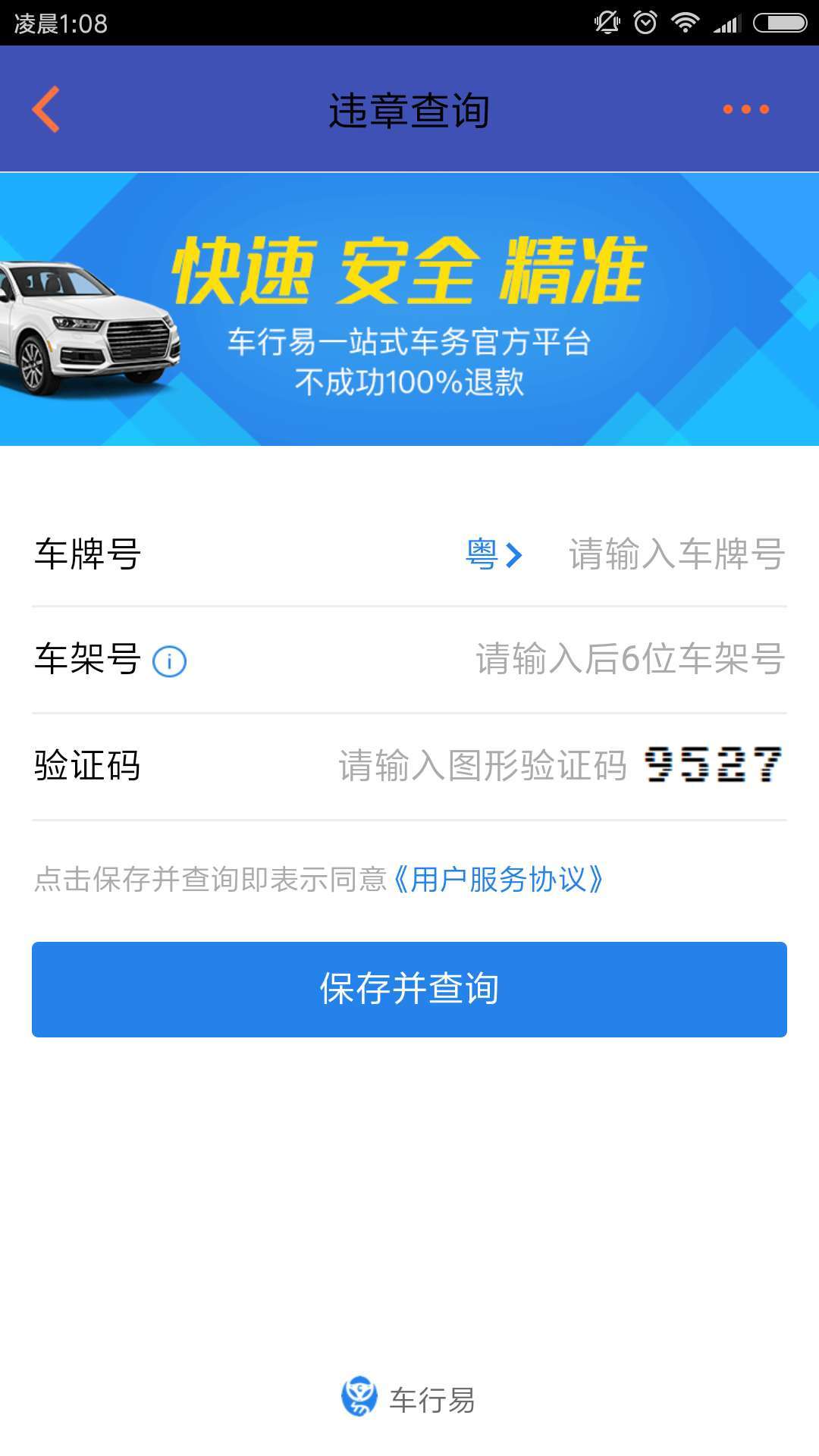Focus the 请输入图形验证码 field
Screen dimensions: 819x1456
click(482, 766)
